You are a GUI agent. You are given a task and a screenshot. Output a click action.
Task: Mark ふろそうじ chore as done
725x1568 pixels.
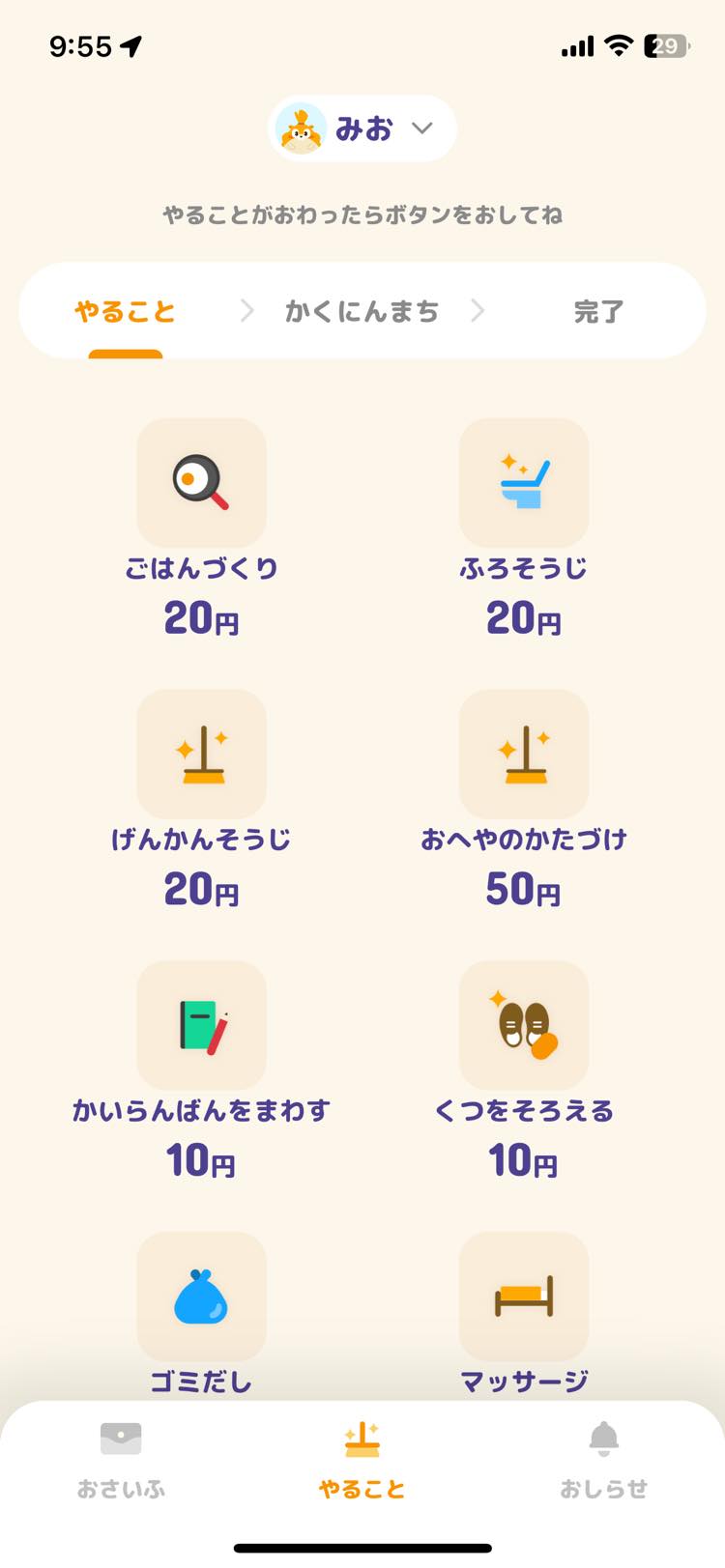(523, 483)
